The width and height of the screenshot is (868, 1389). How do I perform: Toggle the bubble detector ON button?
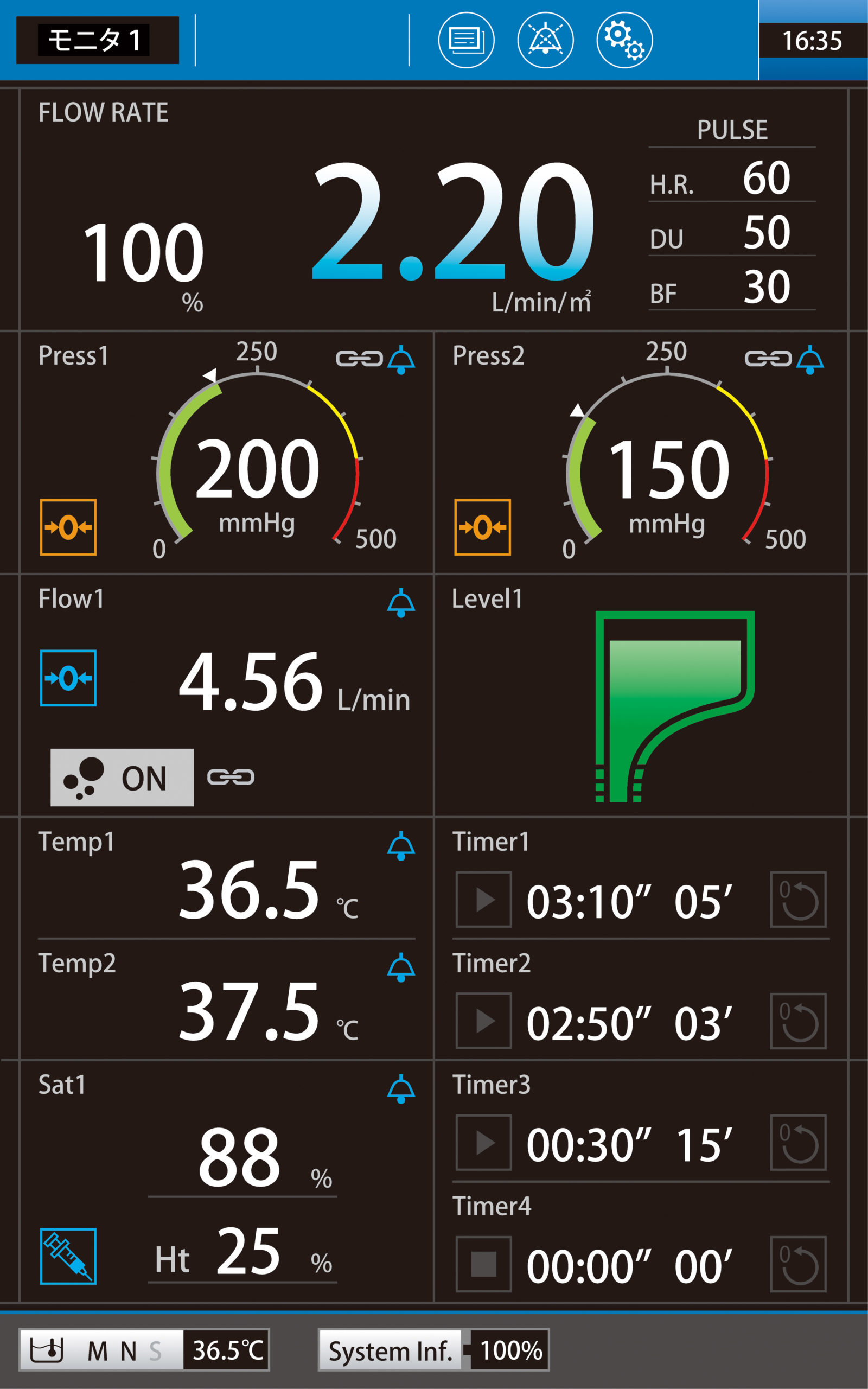(x=122, y=777)
